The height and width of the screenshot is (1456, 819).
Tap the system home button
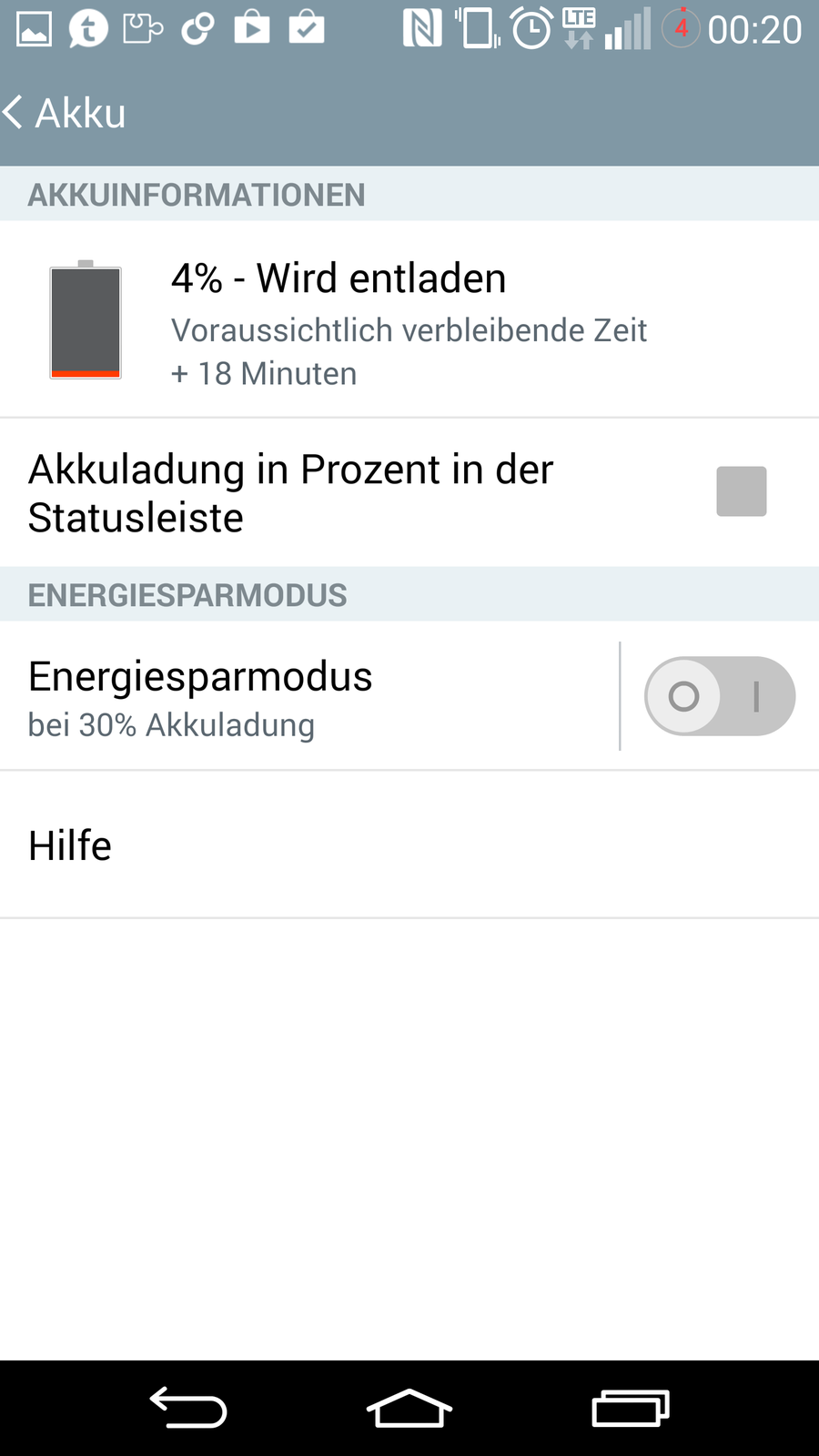pyautogui.click(x=409, y=1409)
